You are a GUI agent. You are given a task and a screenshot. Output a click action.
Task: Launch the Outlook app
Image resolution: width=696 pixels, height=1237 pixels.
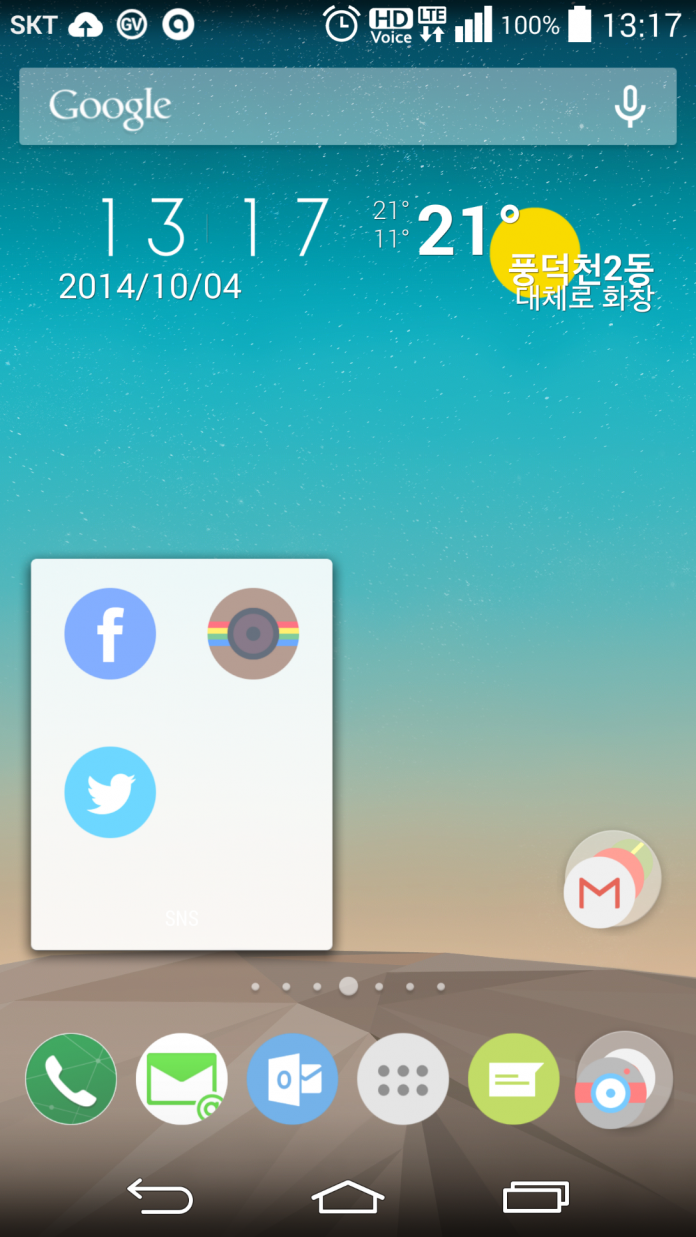click(x=293, y=1080)
